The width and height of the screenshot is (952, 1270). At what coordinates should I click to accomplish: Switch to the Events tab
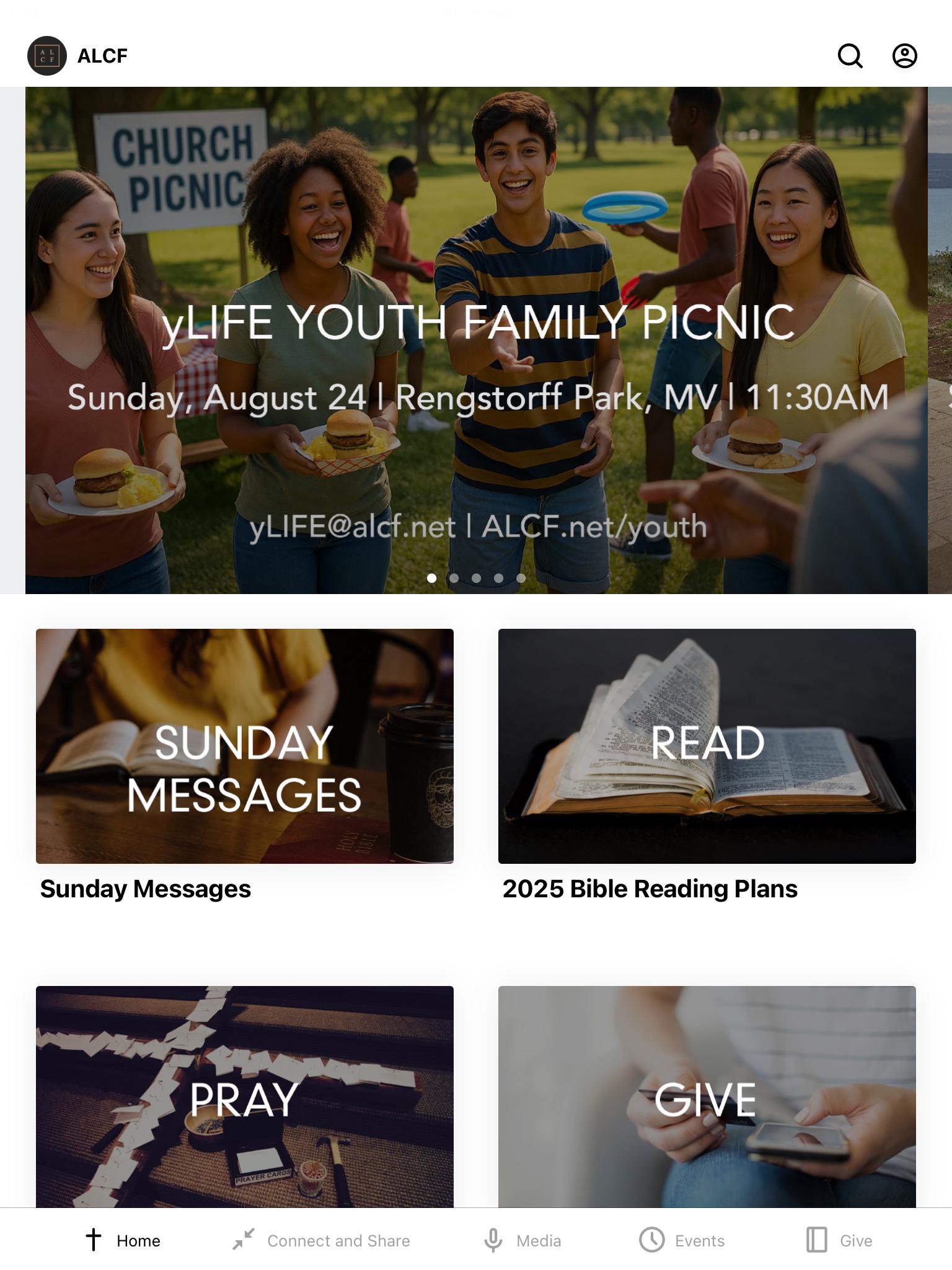pos(682,1240)
